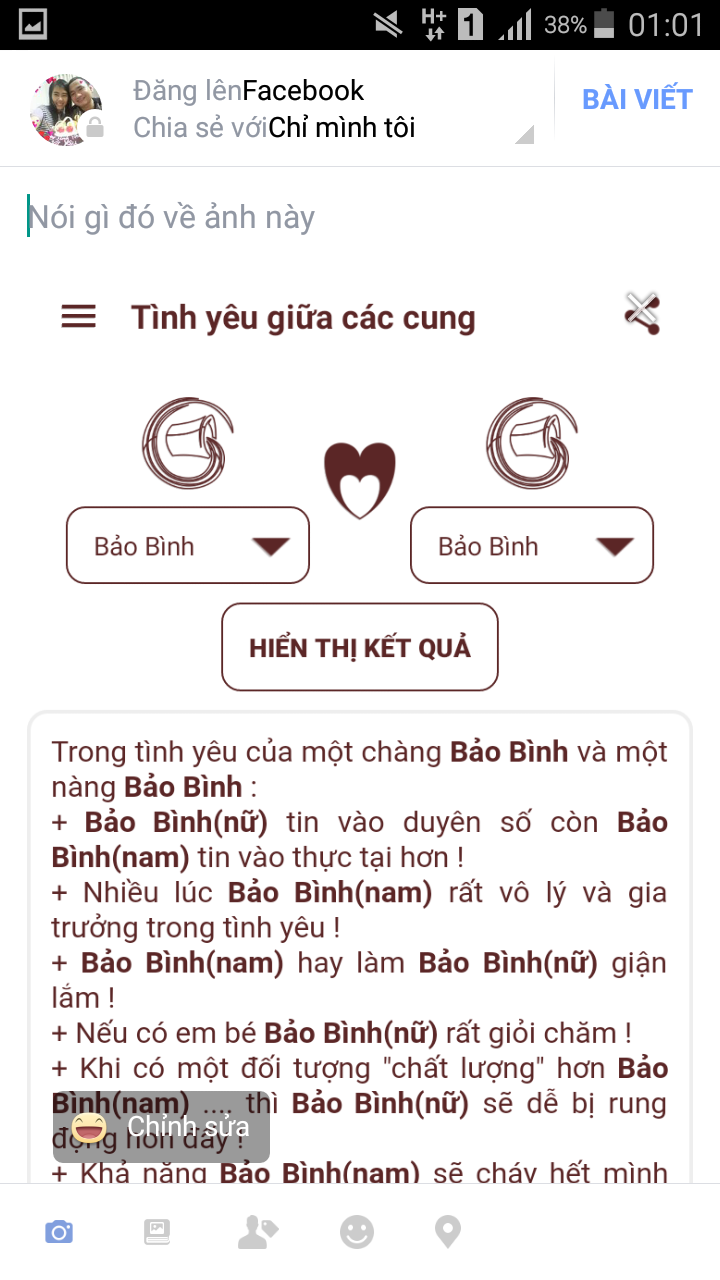
Task: Tap Chỉnh sửa to edit the photo
Action: point(162,1127)
